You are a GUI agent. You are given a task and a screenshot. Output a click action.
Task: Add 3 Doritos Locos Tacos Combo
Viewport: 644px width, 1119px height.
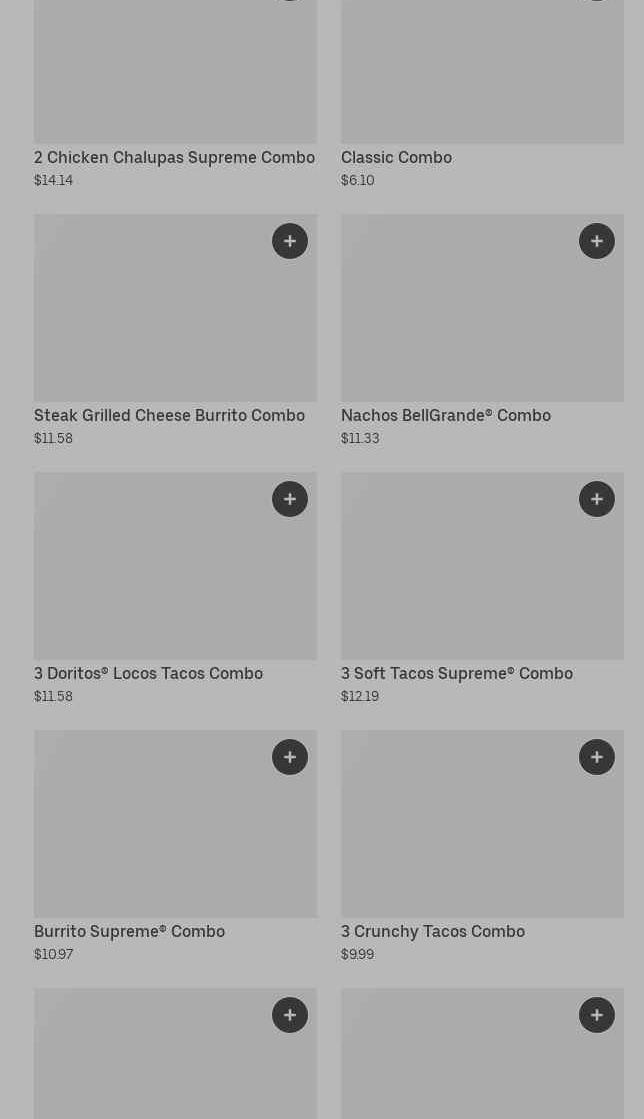click(x=290, y=499)
